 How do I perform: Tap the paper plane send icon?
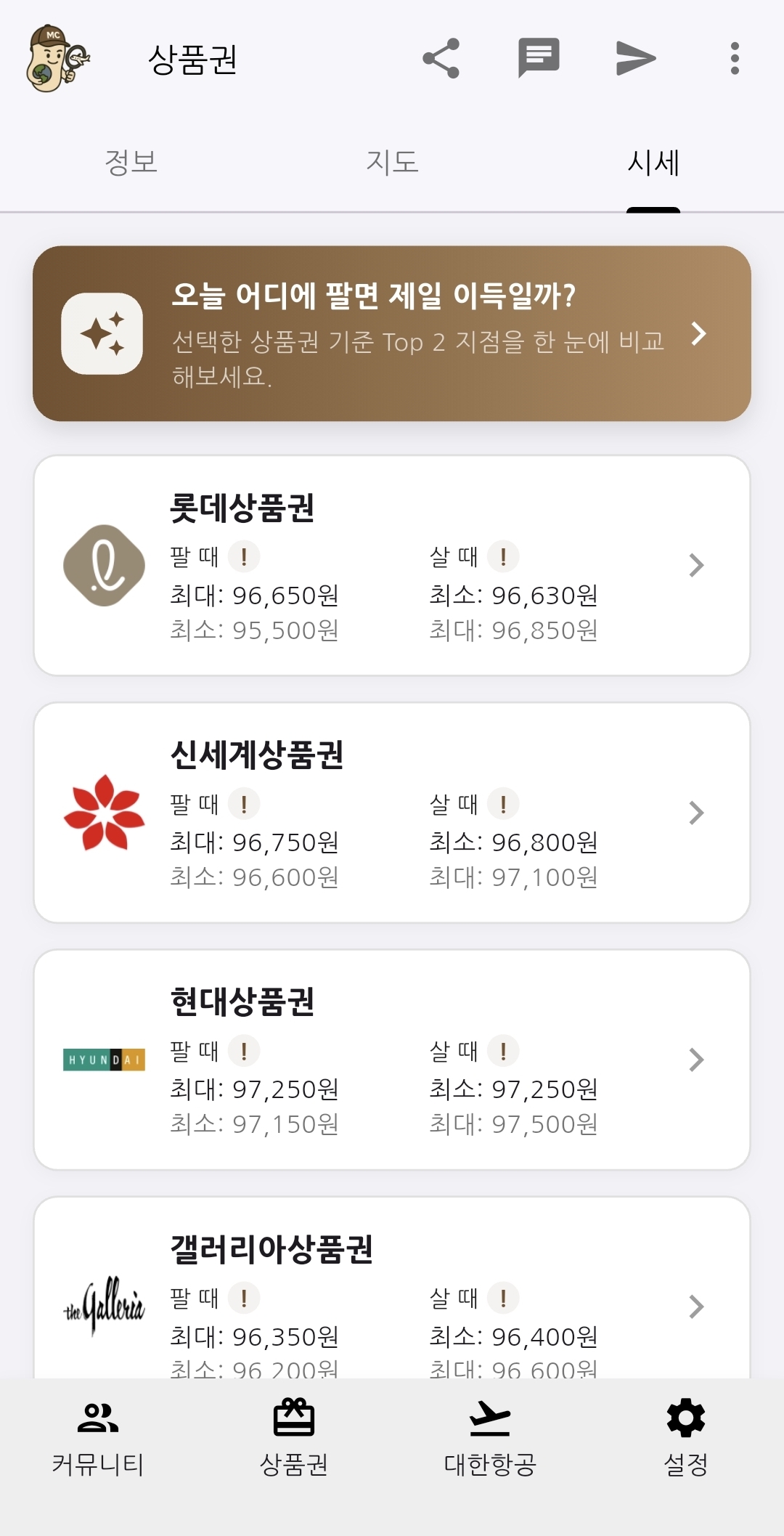(x=636, y=58)
